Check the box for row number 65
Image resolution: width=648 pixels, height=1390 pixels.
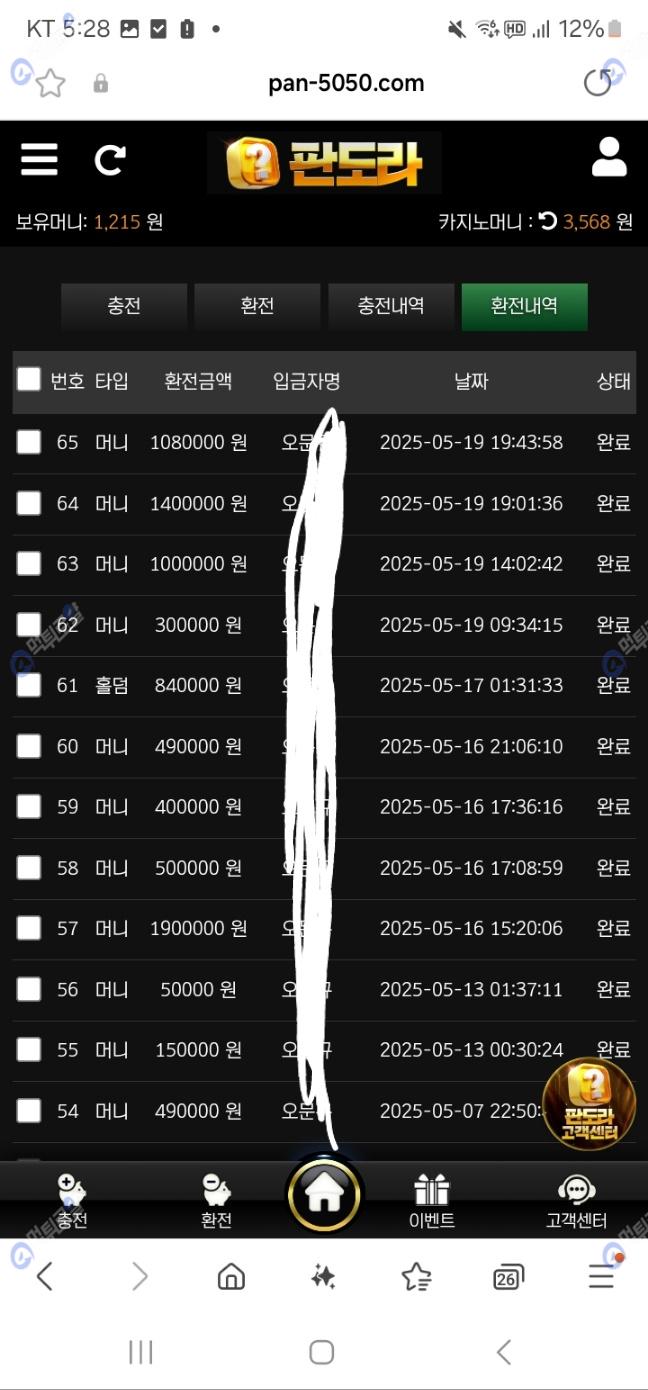coord(29,441)
